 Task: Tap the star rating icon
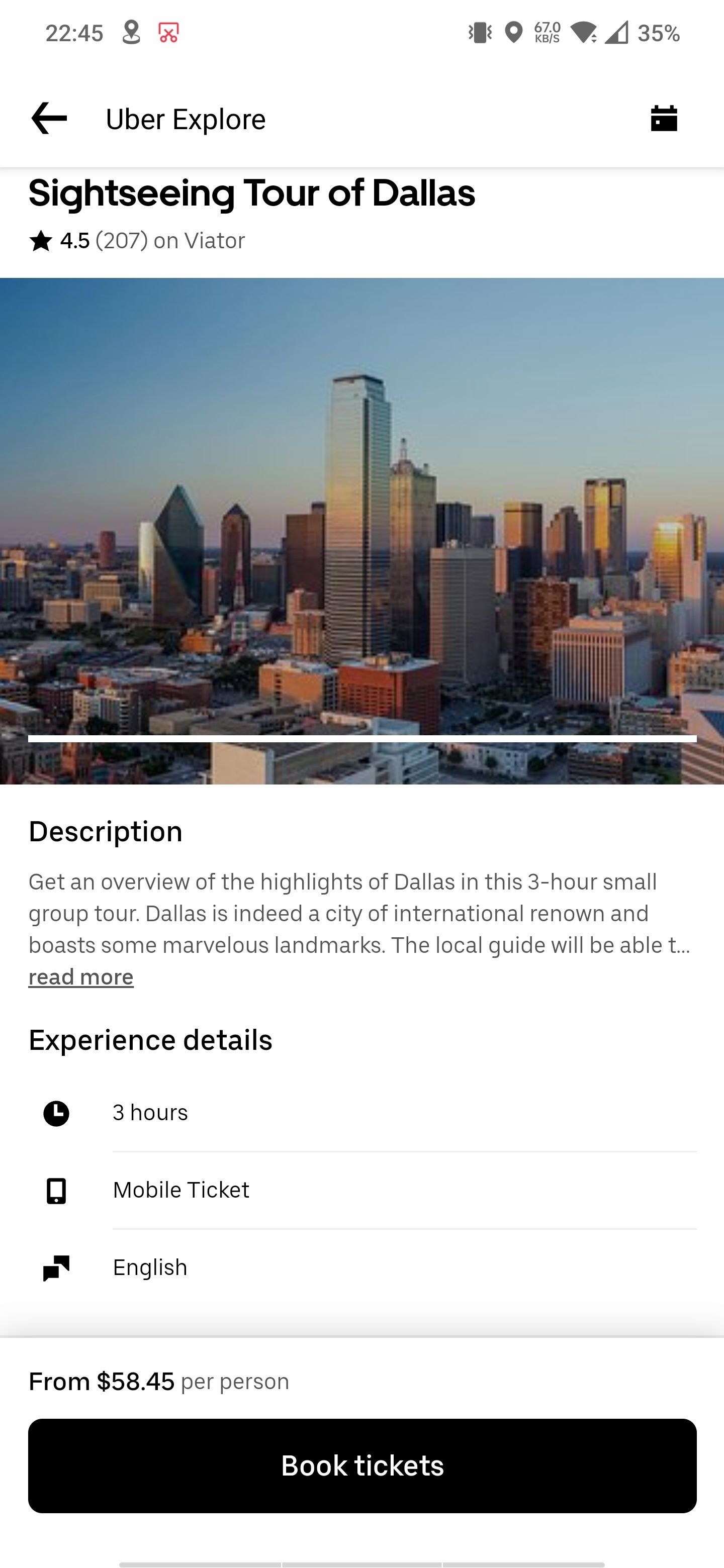click(x=40, y=240)
